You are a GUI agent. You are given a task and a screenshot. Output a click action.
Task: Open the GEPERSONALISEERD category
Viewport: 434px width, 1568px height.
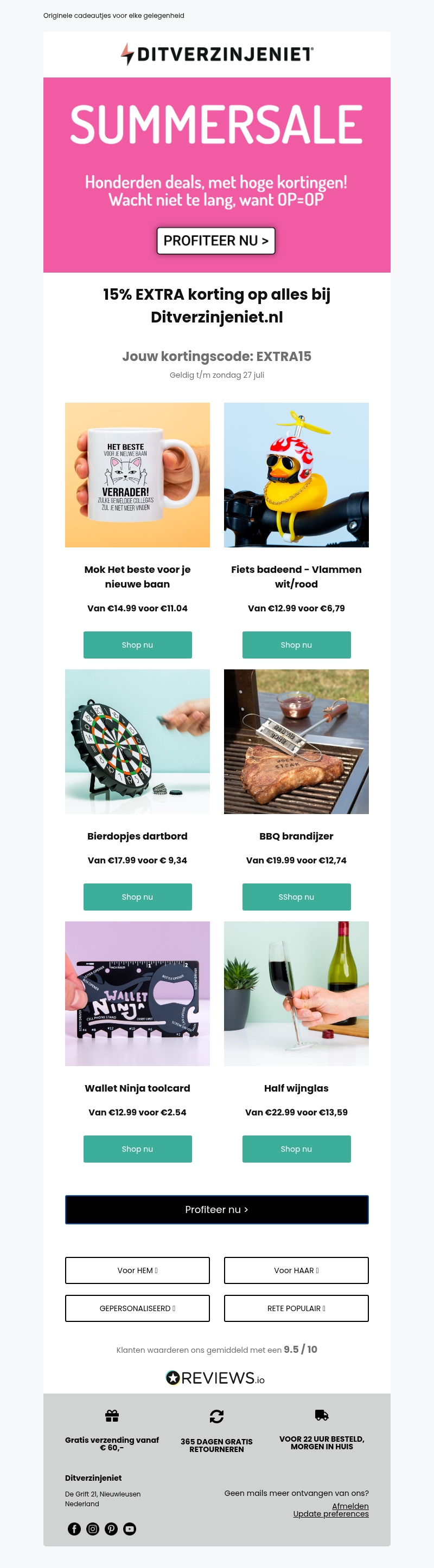[x=137, y=1308]
